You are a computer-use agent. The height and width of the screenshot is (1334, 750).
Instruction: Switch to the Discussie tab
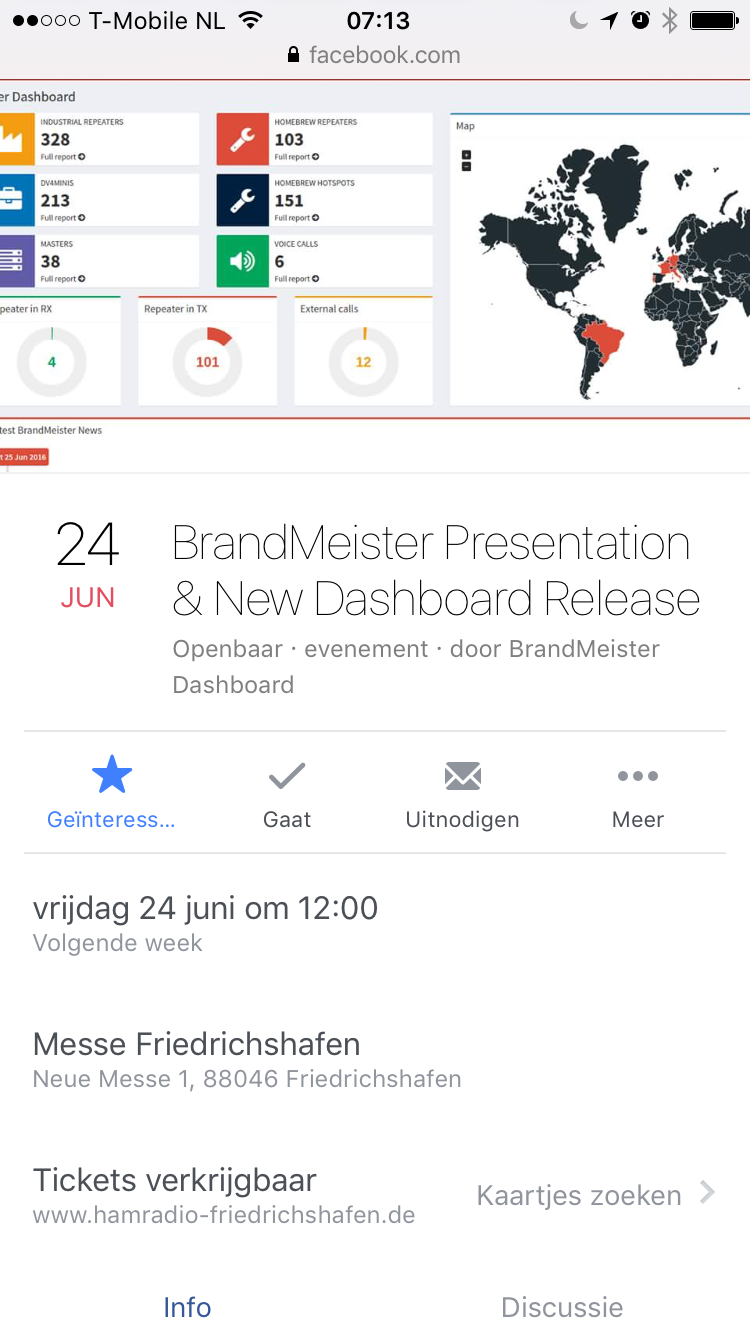point(562,1307)
